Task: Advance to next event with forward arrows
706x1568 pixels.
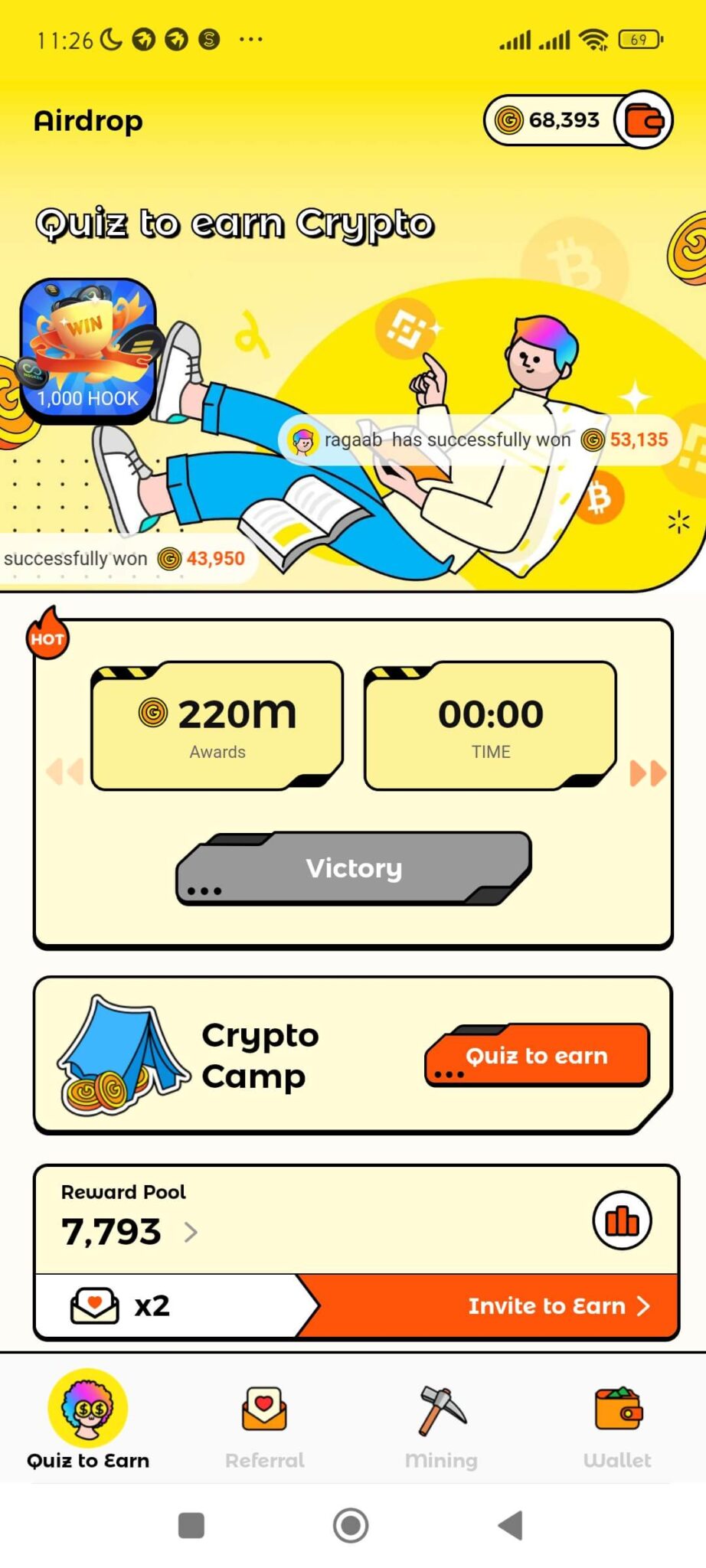Action: point(647,773)
